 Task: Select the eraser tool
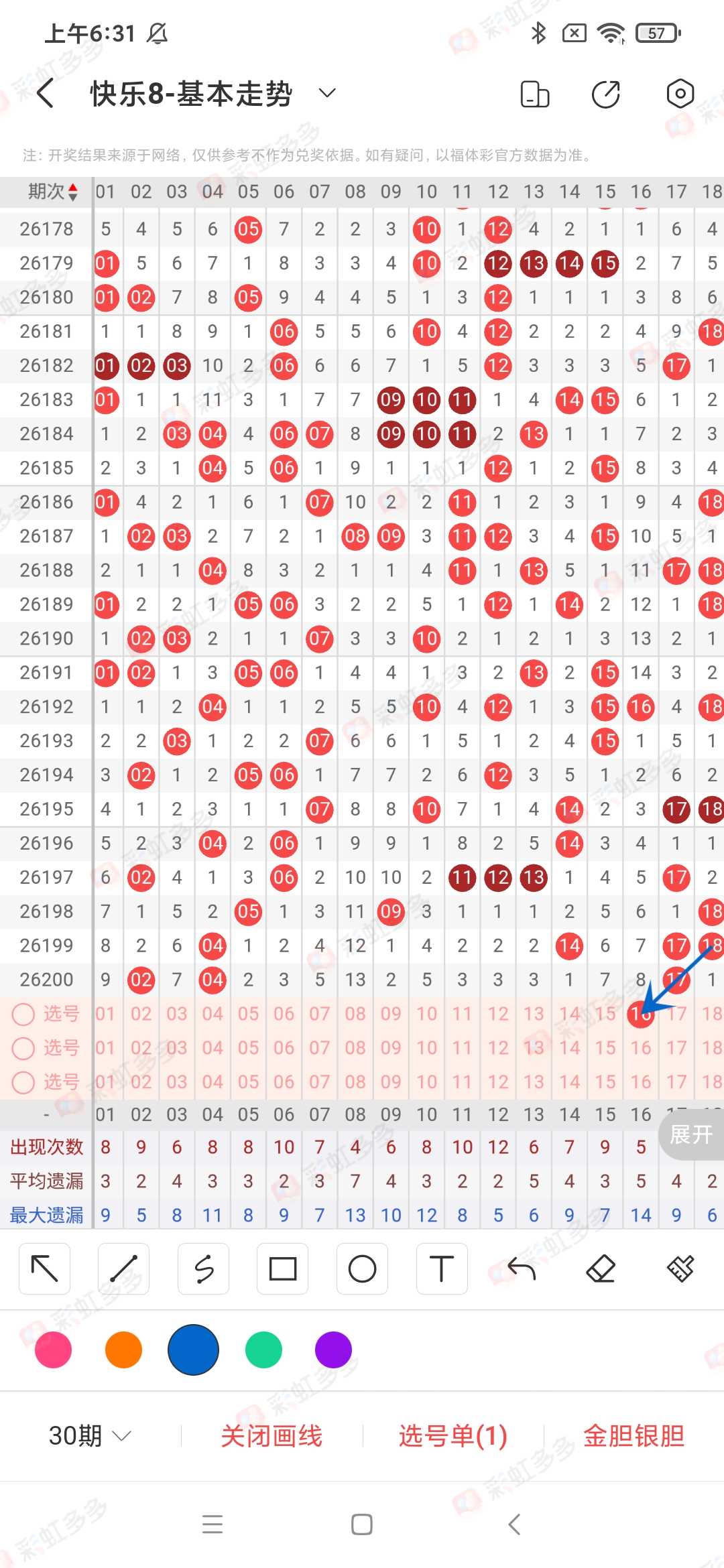pyautogui.click(x=601, y=1268)
